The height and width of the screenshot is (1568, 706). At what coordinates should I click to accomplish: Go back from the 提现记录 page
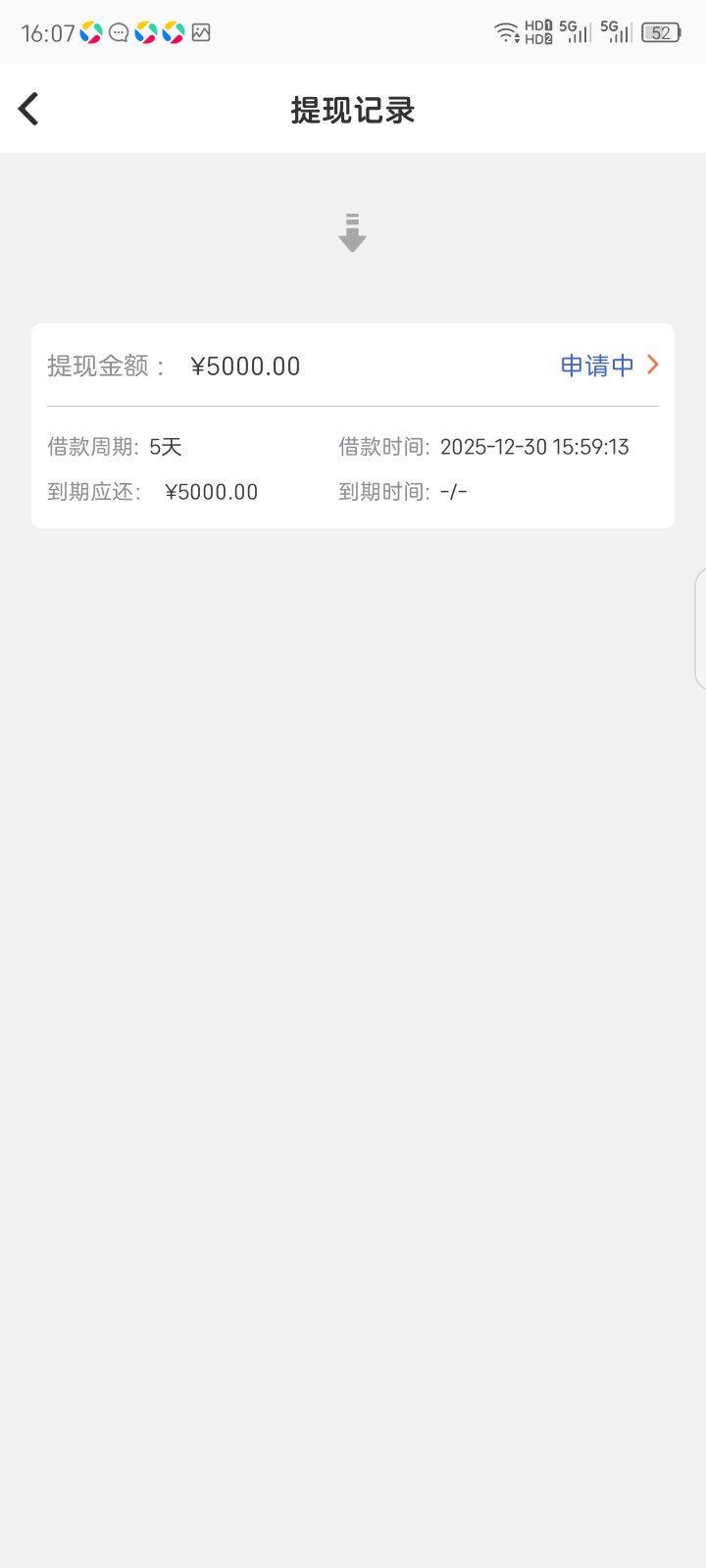coord(29,109)
